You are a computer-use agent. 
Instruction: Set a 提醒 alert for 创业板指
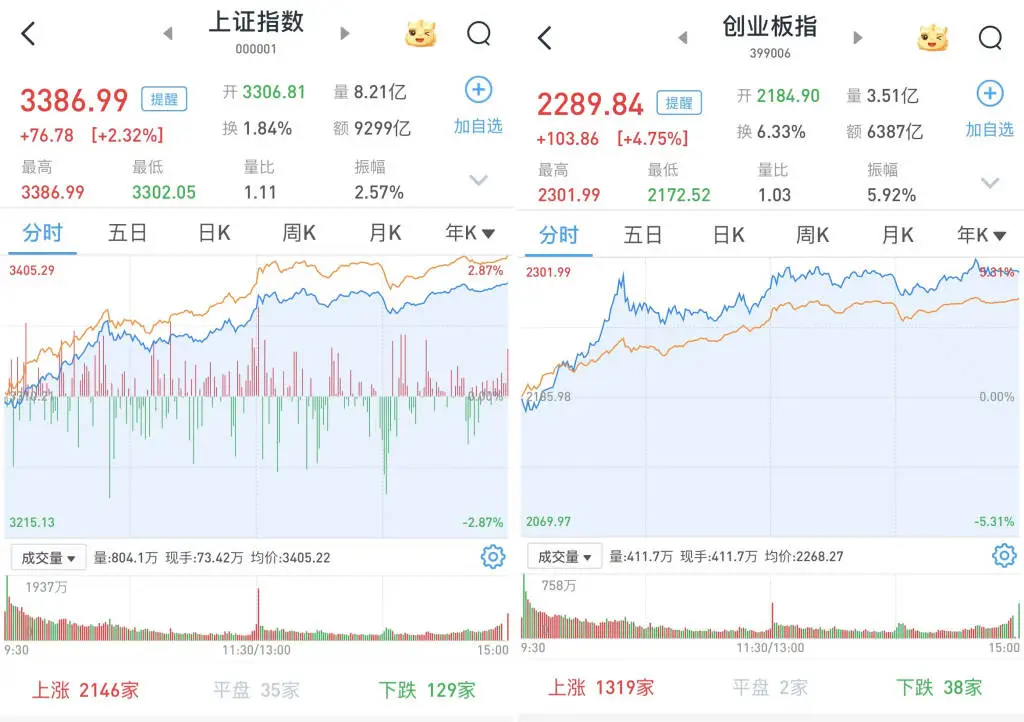point(679,102)
